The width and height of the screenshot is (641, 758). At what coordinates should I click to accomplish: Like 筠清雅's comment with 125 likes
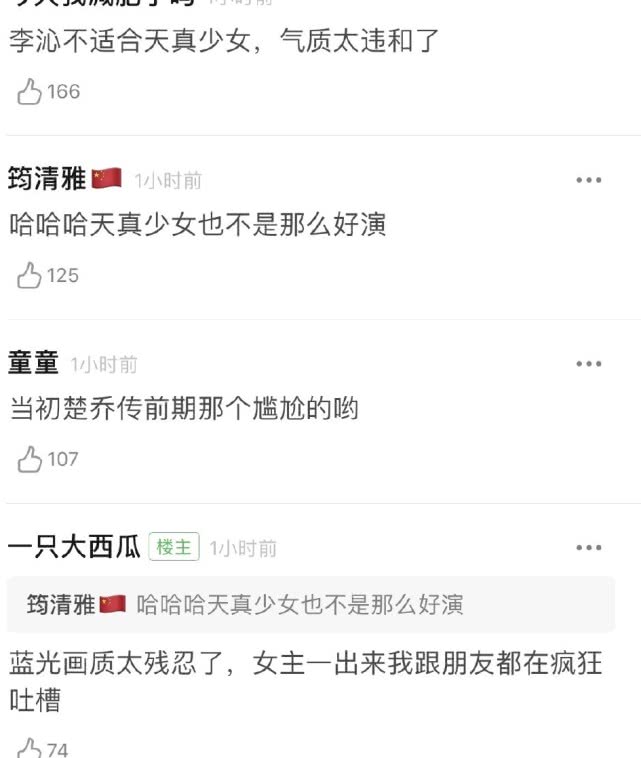[x=30, y=276]
